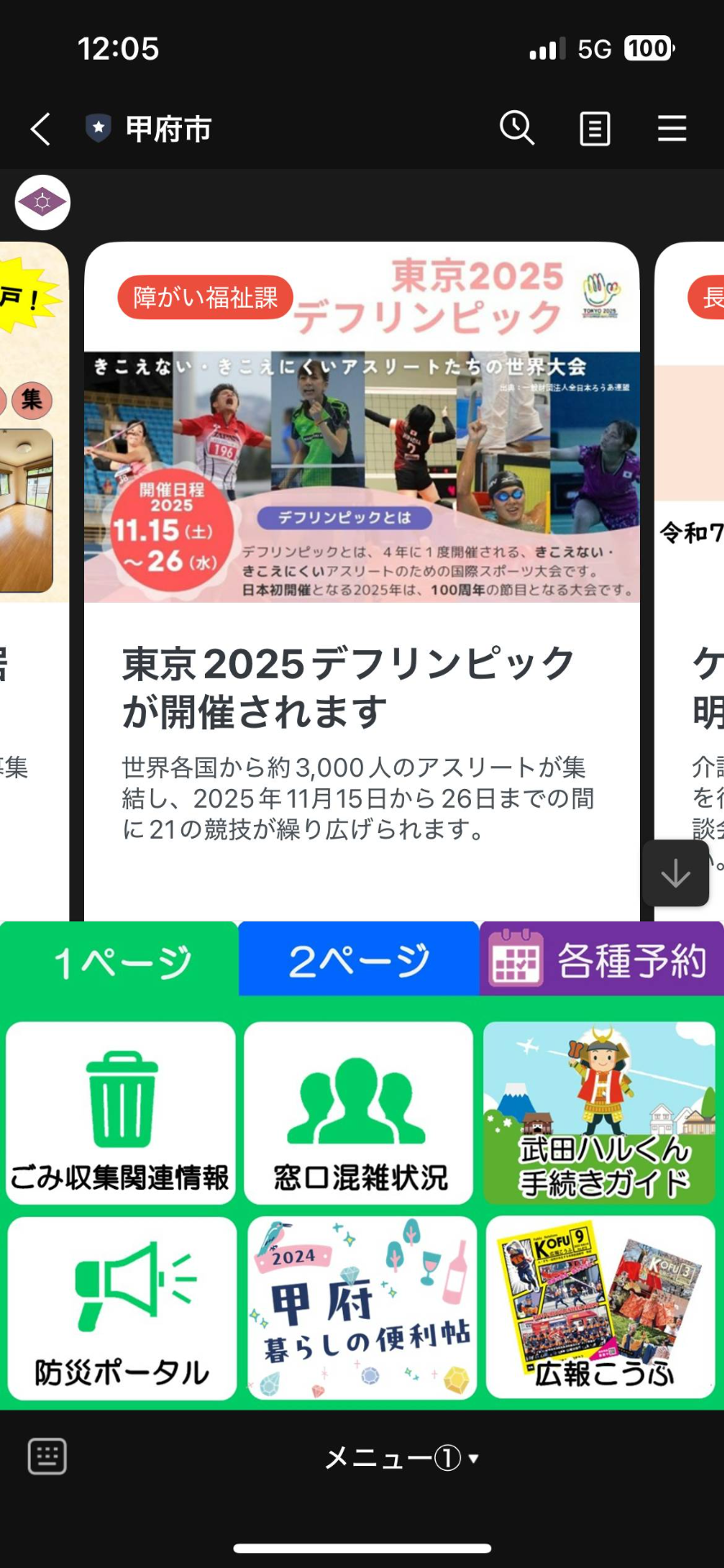This screenshot has width=724, height=1568.
Task: Open the 広報こうふ tile
Action: (x=600, y=1307)
